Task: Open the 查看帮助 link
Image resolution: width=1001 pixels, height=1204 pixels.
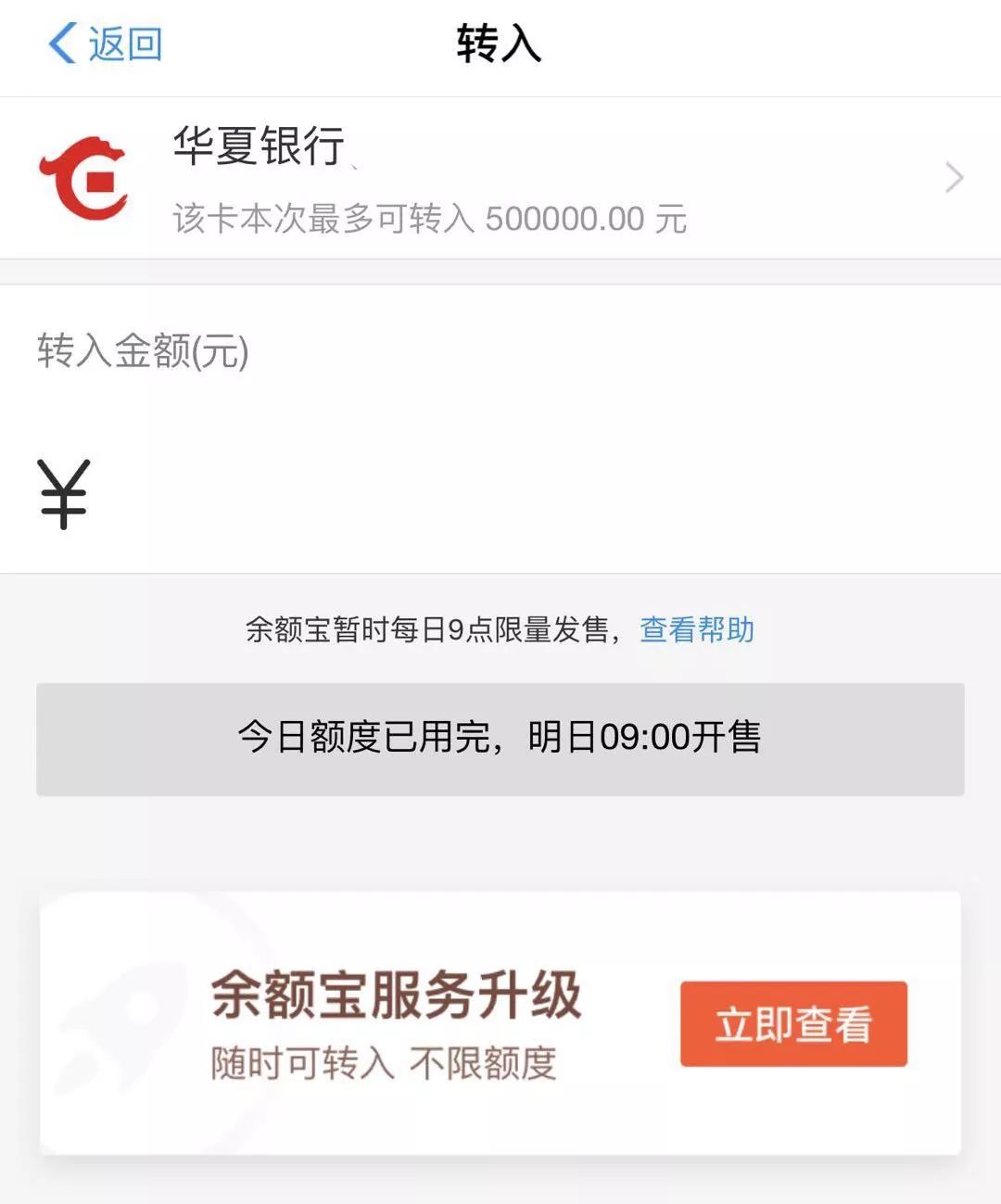Action: [x=697, y=630]
